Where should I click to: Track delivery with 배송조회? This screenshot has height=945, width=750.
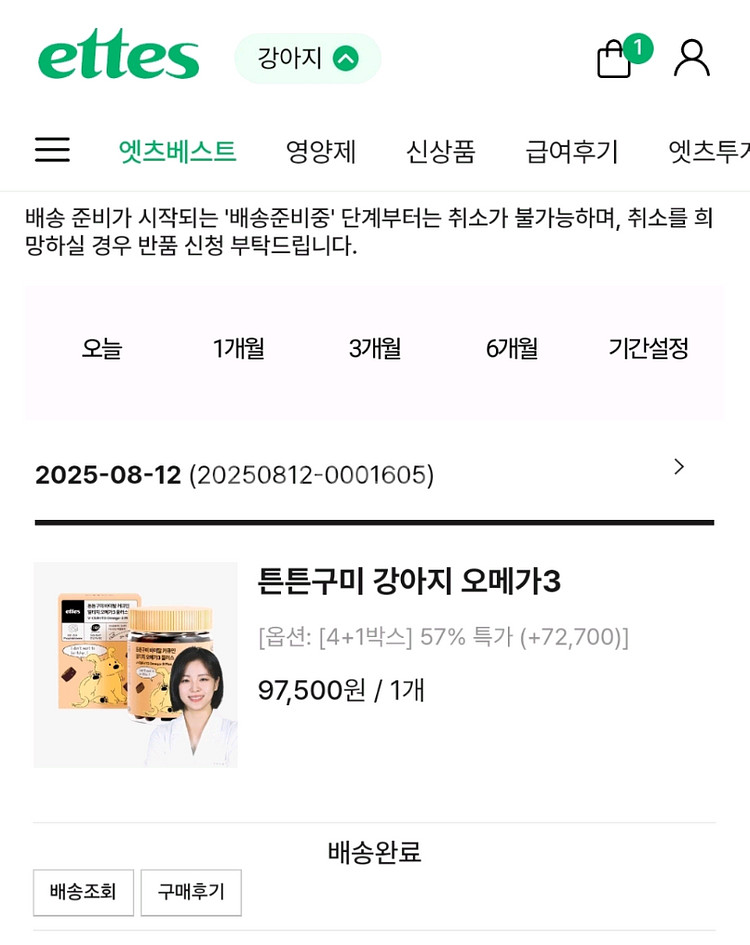[83, 892]
